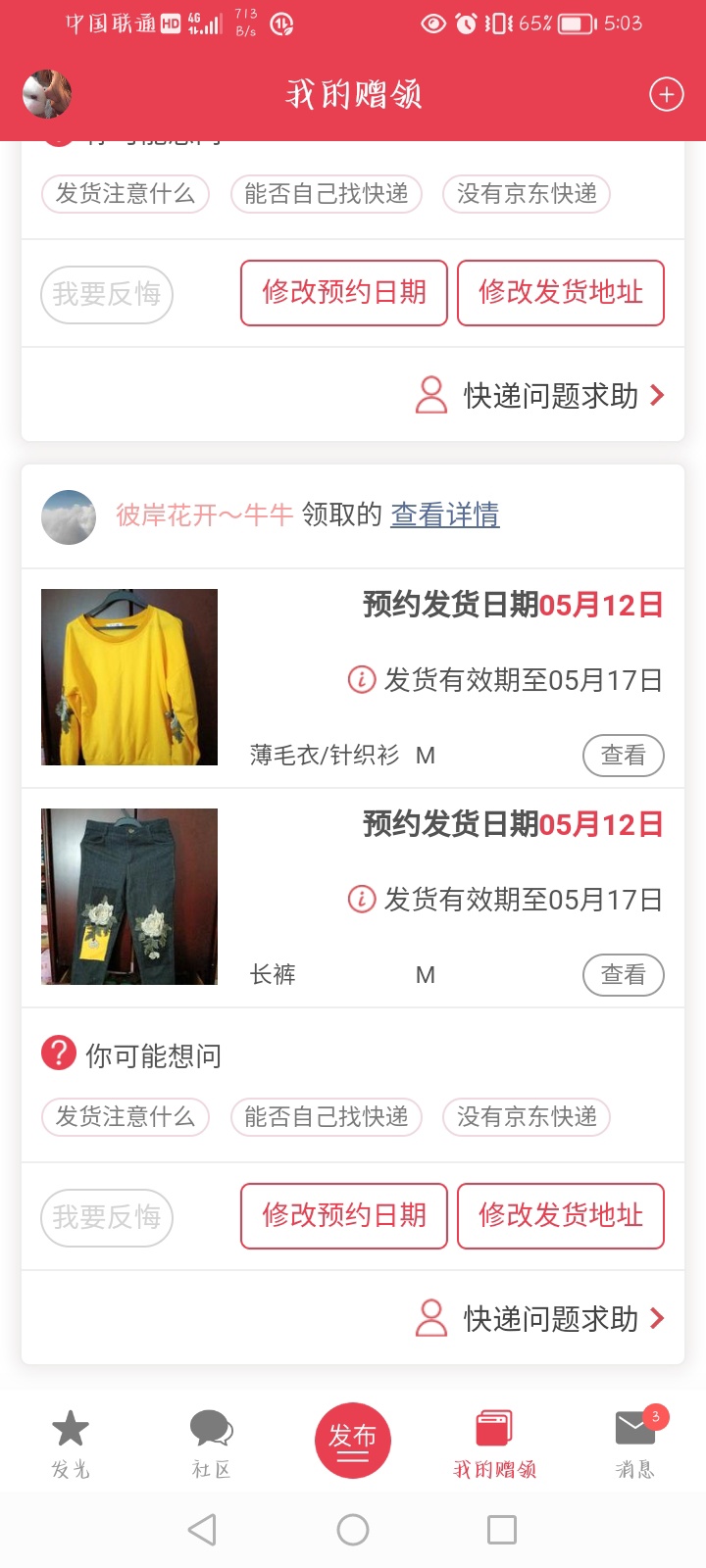The image size is (706, 1568).
Task: Select 没有京东快递 chip under 你可能想问
Action: 527,1116
